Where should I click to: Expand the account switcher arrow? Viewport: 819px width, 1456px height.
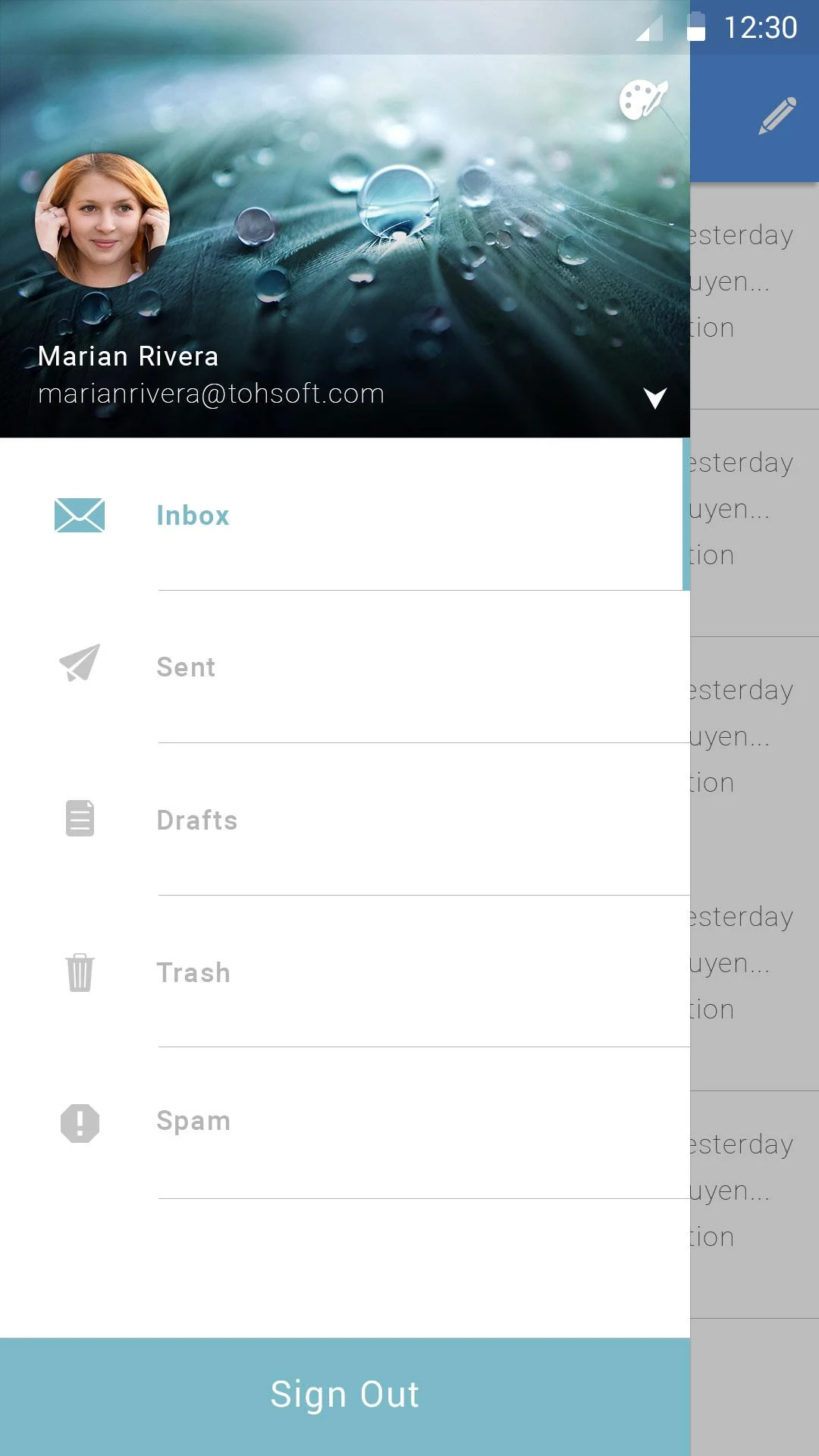[x=654, y=397]
